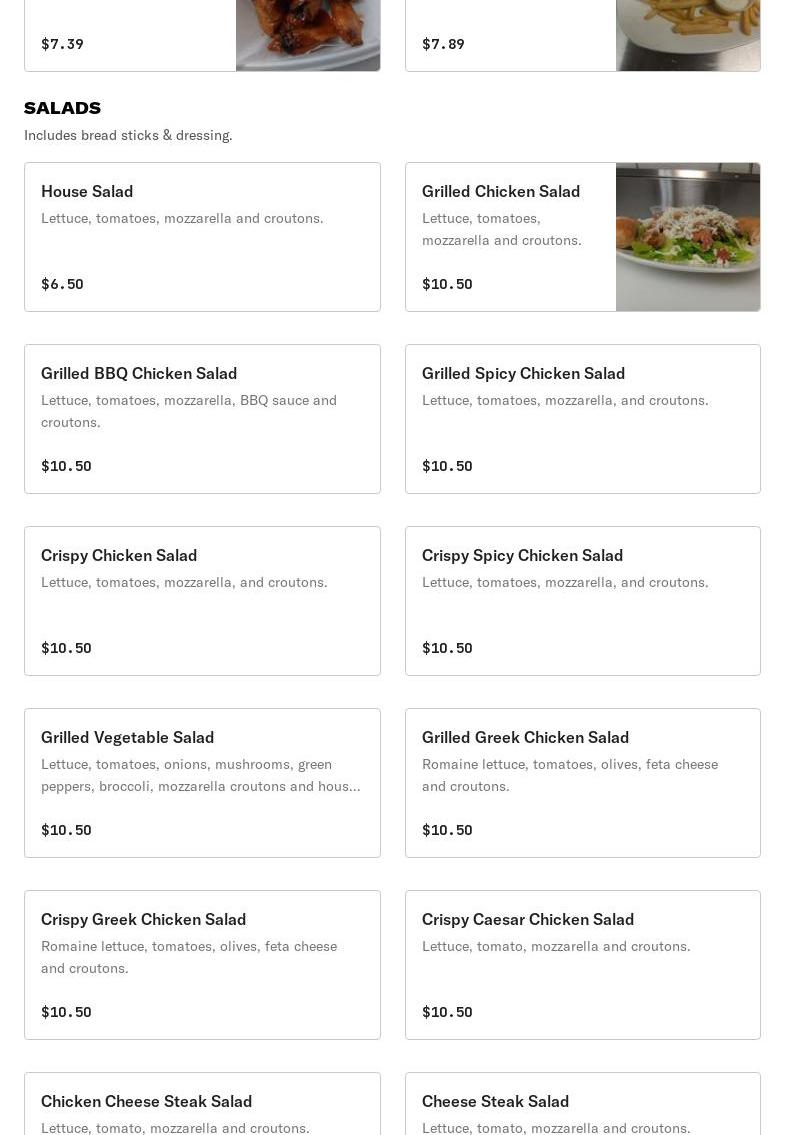785x1135 pixels.
Task: Select Crispy Spicy Chicken Salad
Action: (x=582, y=601)
